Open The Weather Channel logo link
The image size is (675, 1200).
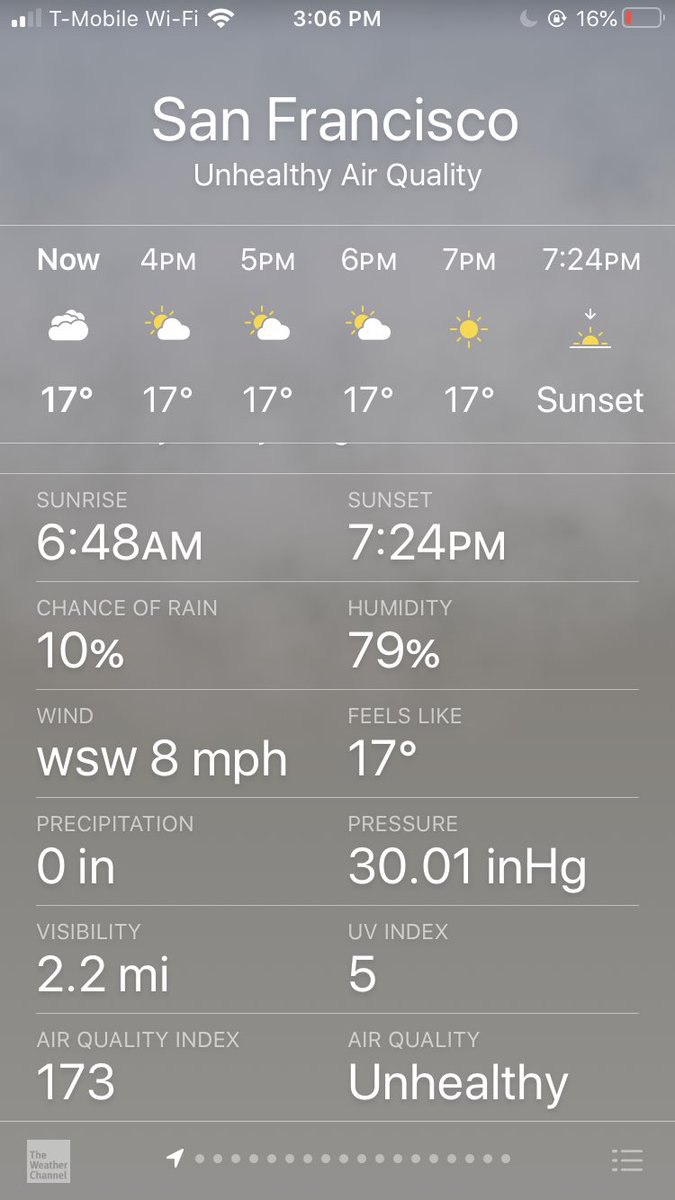coord(48,1161)
